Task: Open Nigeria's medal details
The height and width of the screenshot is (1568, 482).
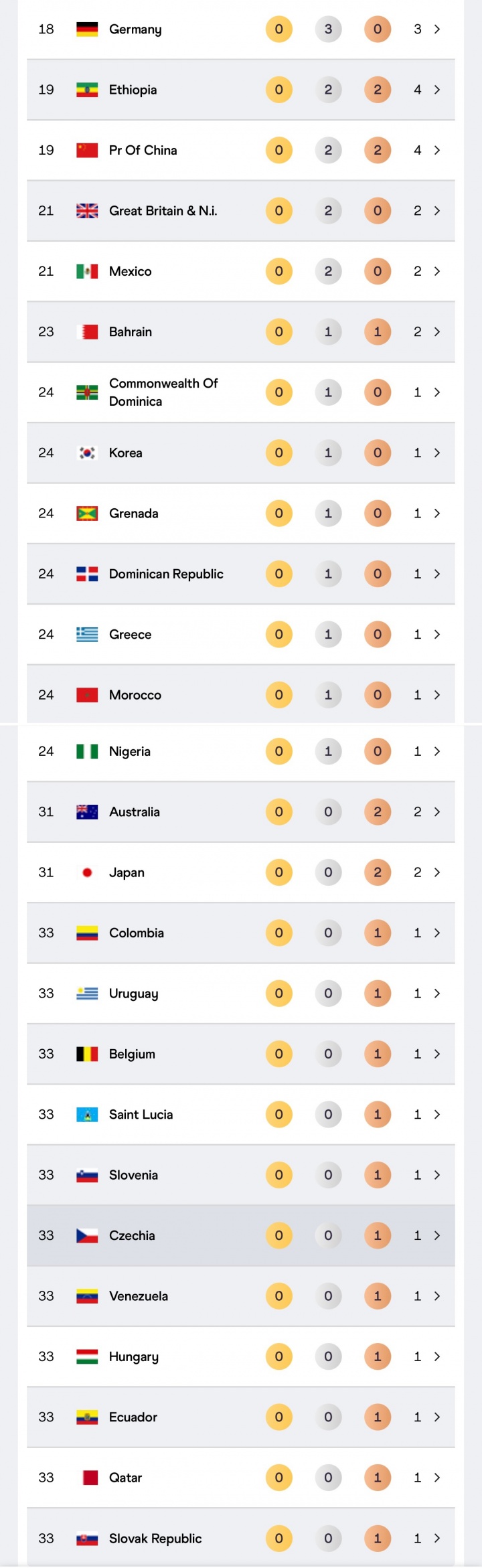Action: (437, 751)
